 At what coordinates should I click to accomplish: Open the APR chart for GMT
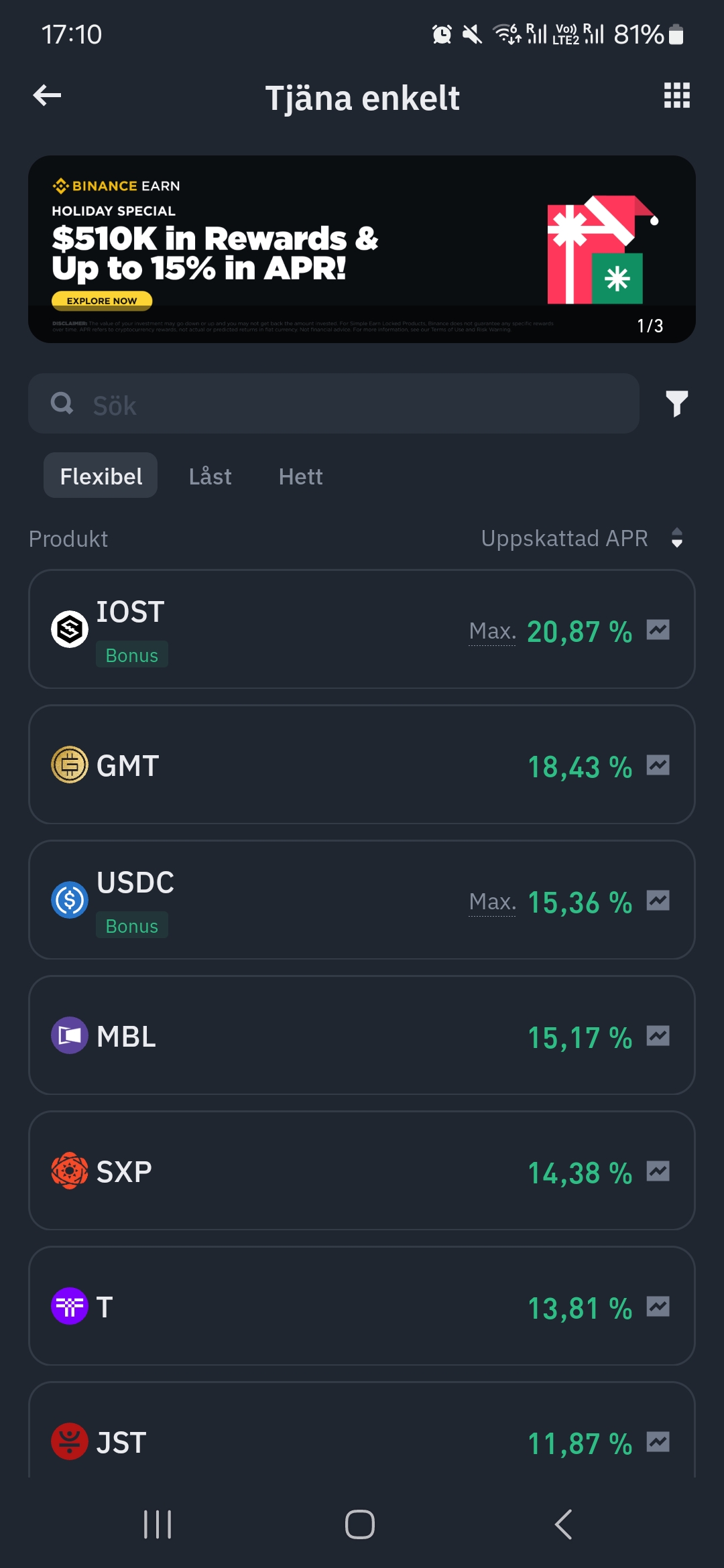coord(659,766)
